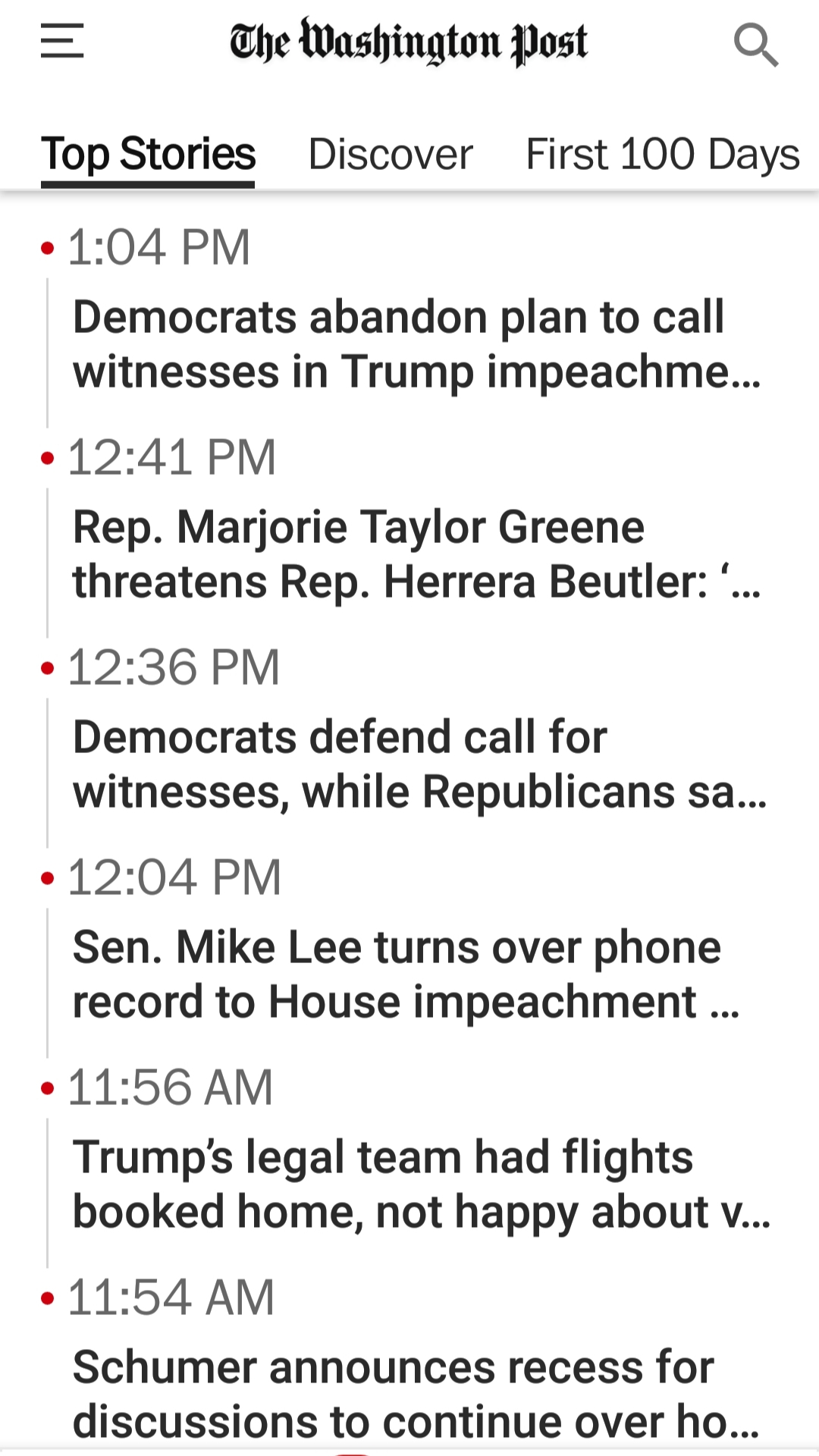The width and height of the screenshot is (819, 1456).
Task: Read the Marjorie Taylor Greene story
Action: pyautogui.click(x=416, y=554)
